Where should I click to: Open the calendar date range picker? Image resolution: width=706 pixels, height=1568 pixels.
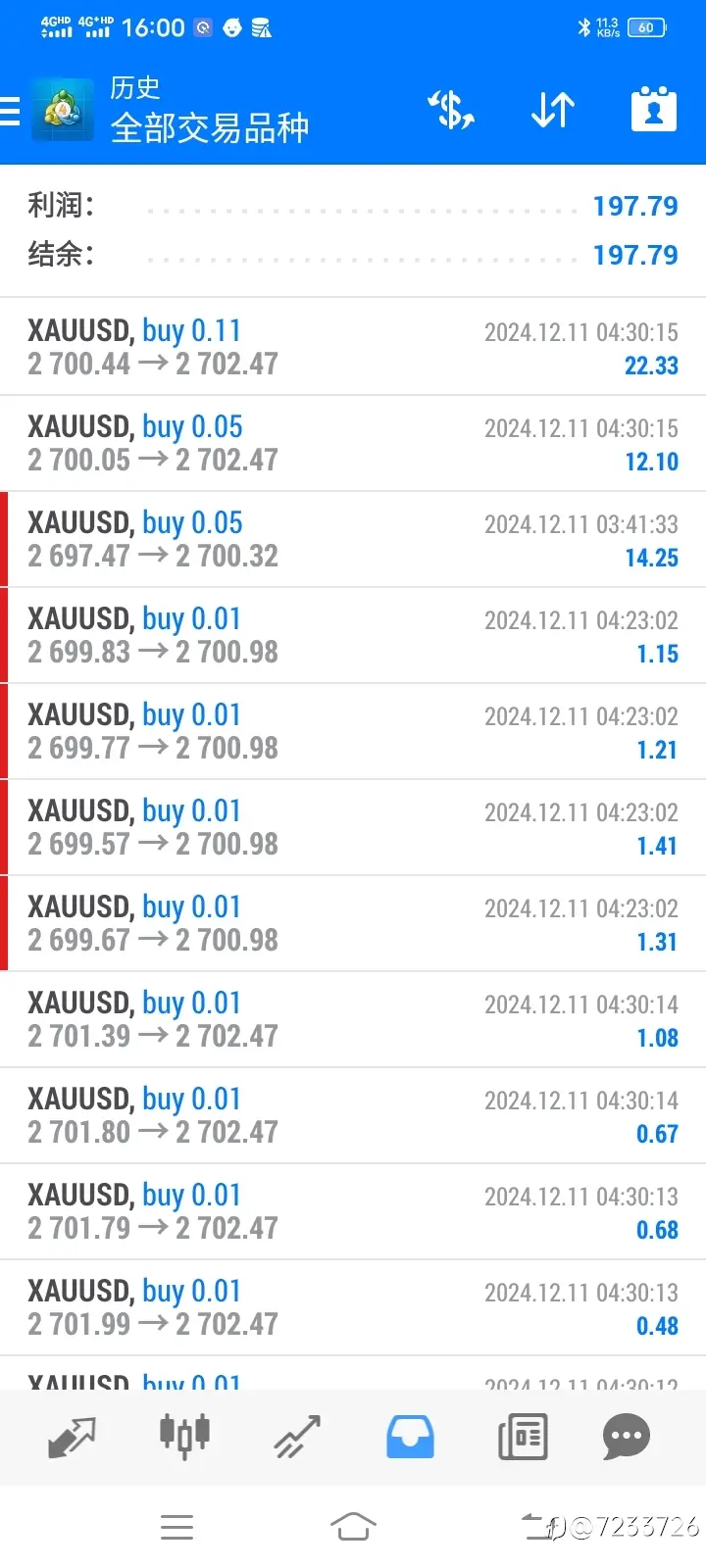click(654, 110)
